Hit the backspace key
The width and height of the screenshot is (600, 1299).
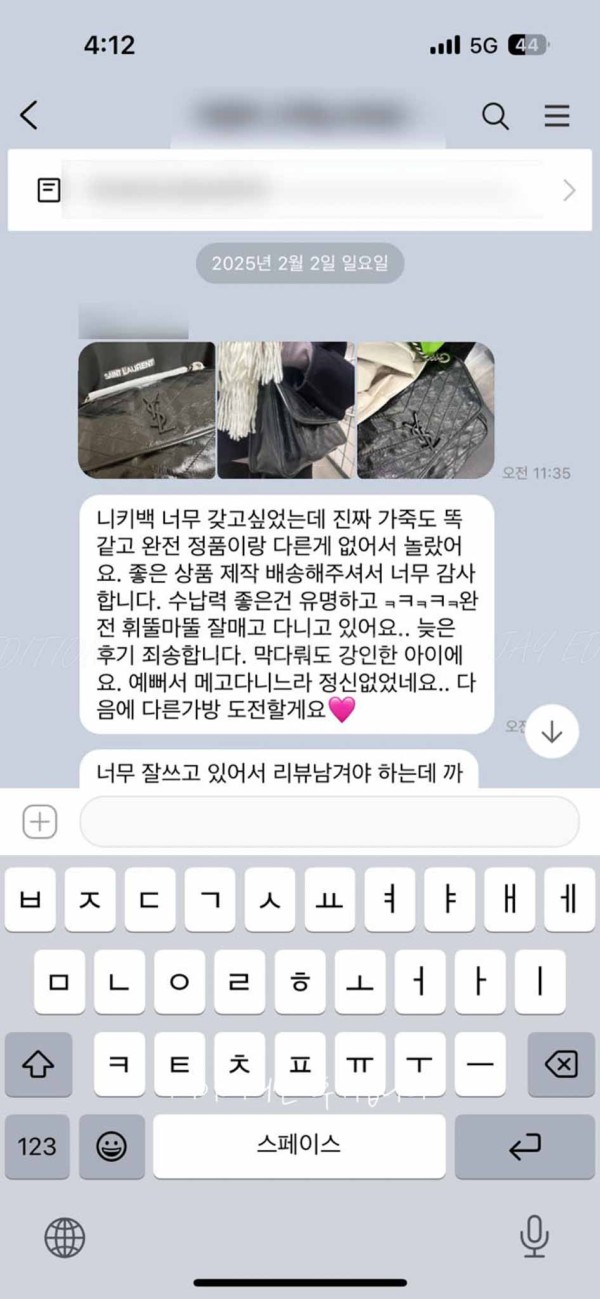coord(561,1064)
